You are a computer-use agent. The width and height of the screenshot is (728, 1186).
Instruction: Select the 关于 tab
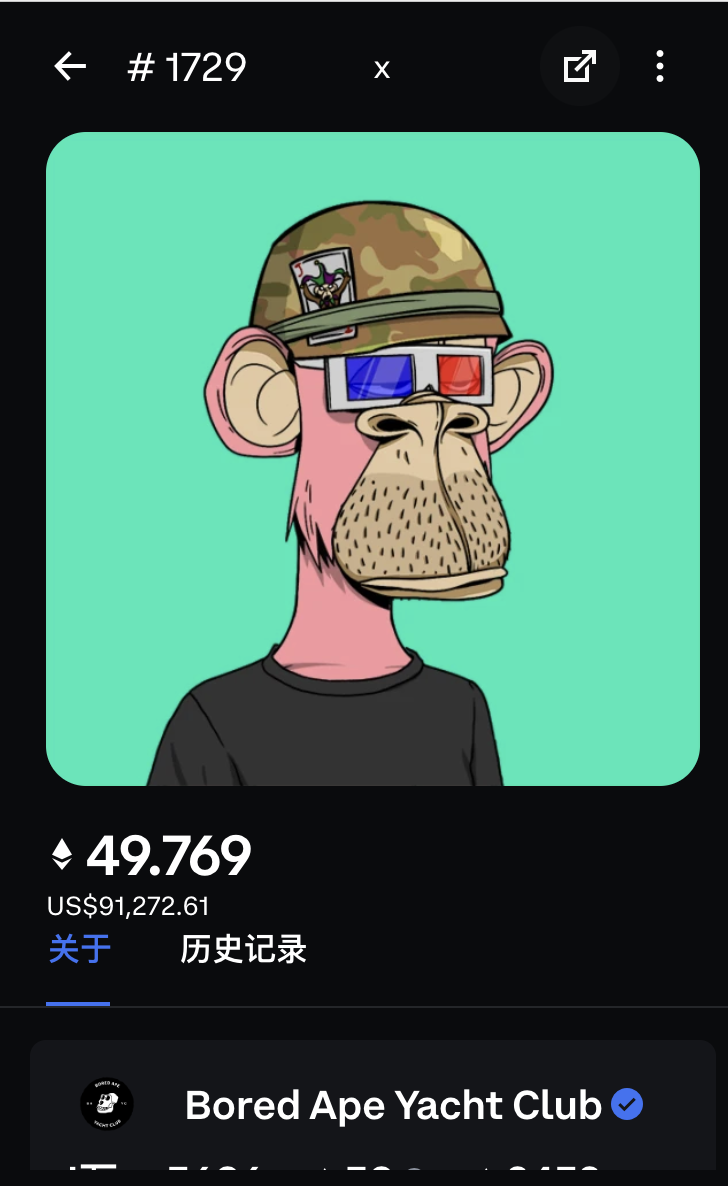[79, 949]
